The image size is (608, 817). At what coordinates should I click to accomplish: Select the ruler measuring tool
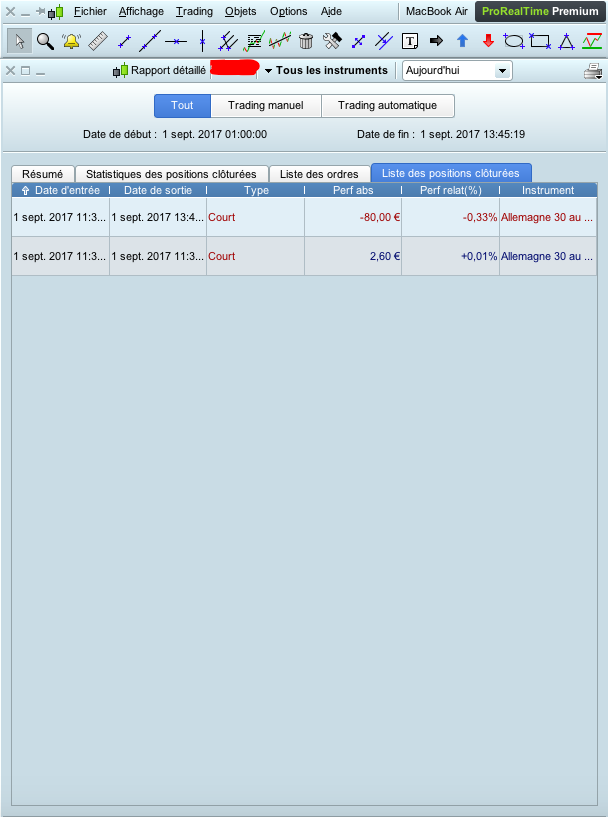coord(98,41)
